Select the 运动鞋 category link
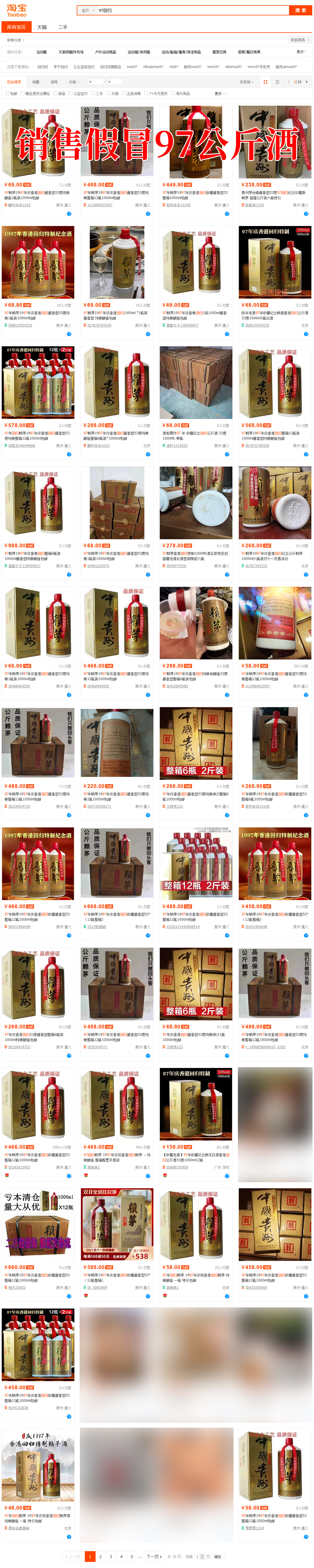The image size is (314, 1568). point(41,52)
